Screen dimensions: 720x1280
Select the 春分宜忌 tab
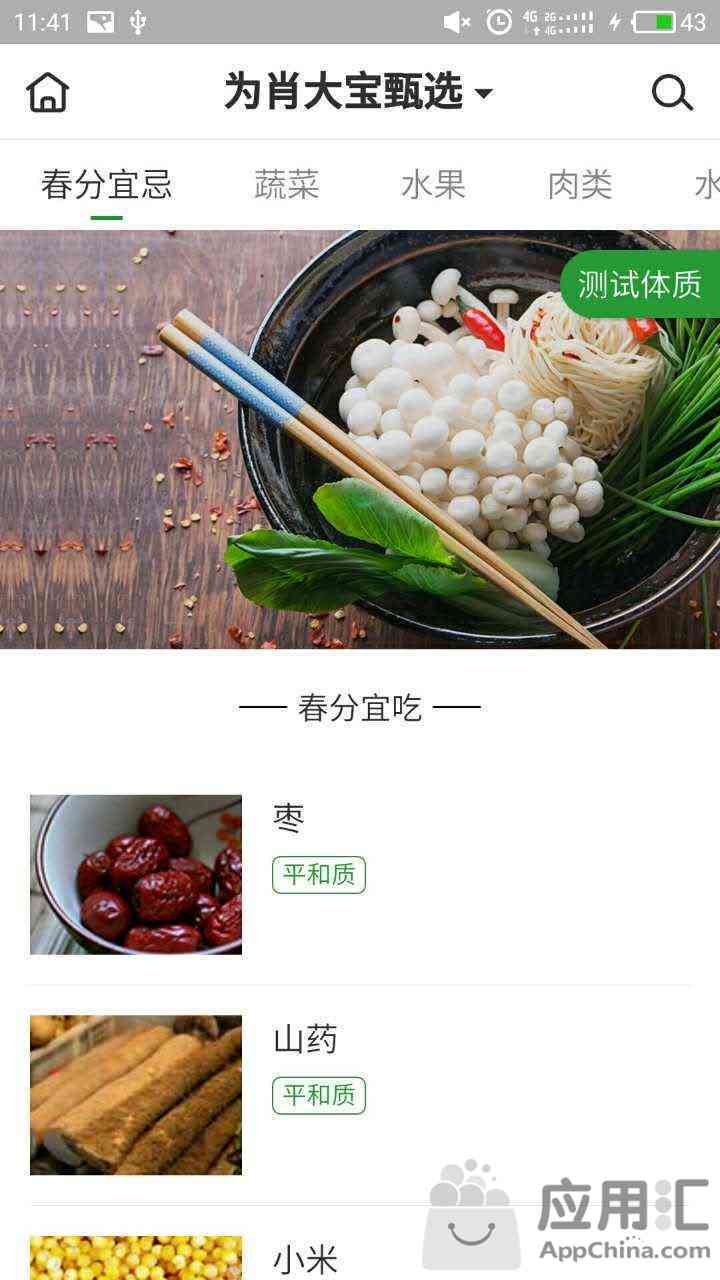106,185
